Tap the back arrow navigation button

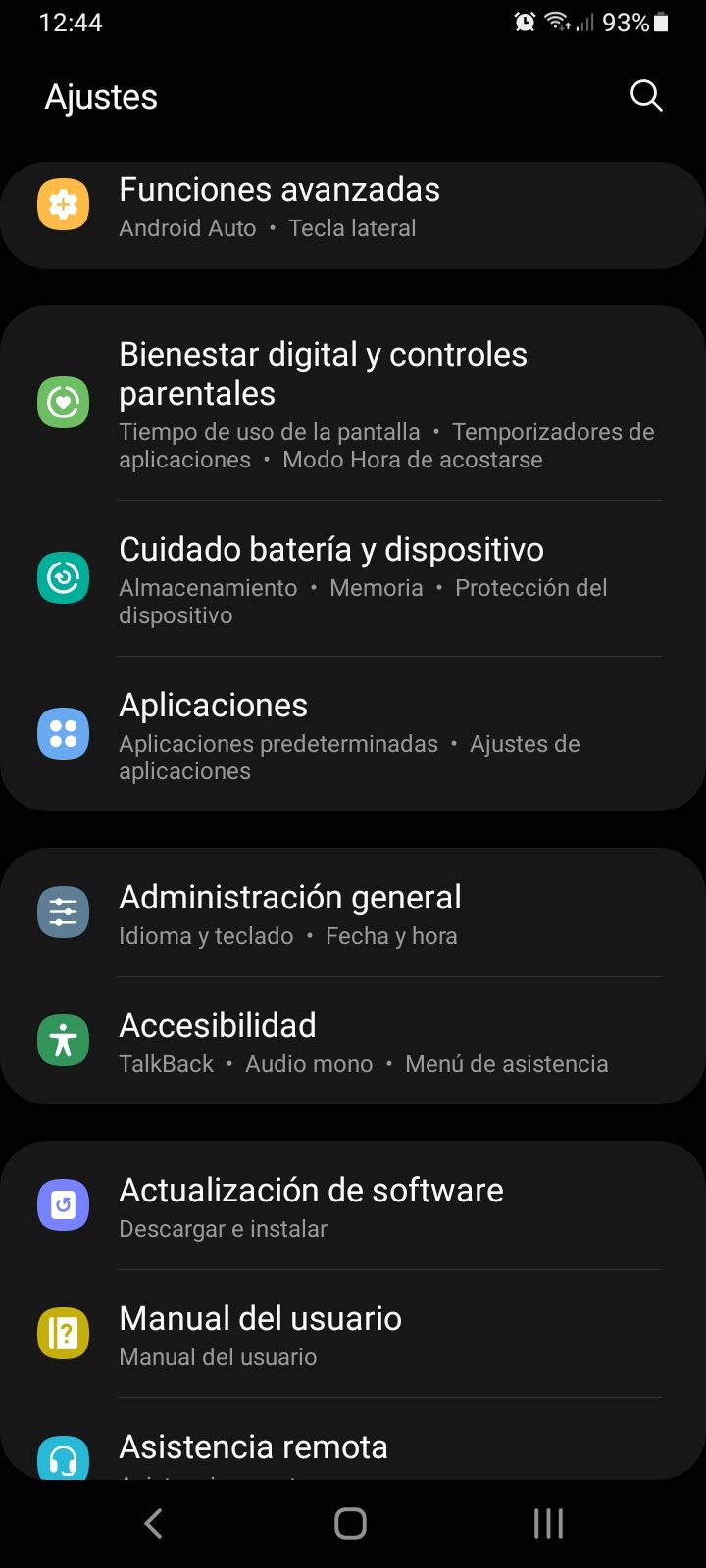pos(153,1523)
